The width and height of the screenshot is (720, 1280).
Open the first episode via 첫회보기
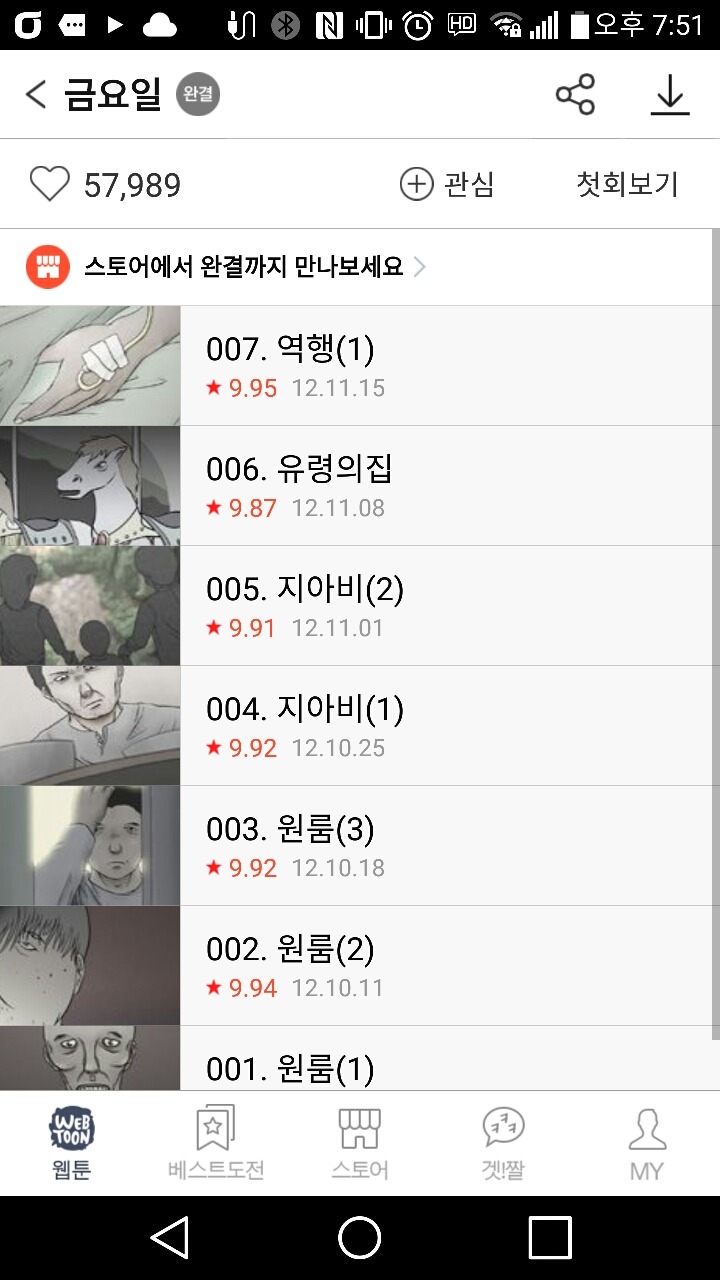pyautogui.click(x=627, y=185)
